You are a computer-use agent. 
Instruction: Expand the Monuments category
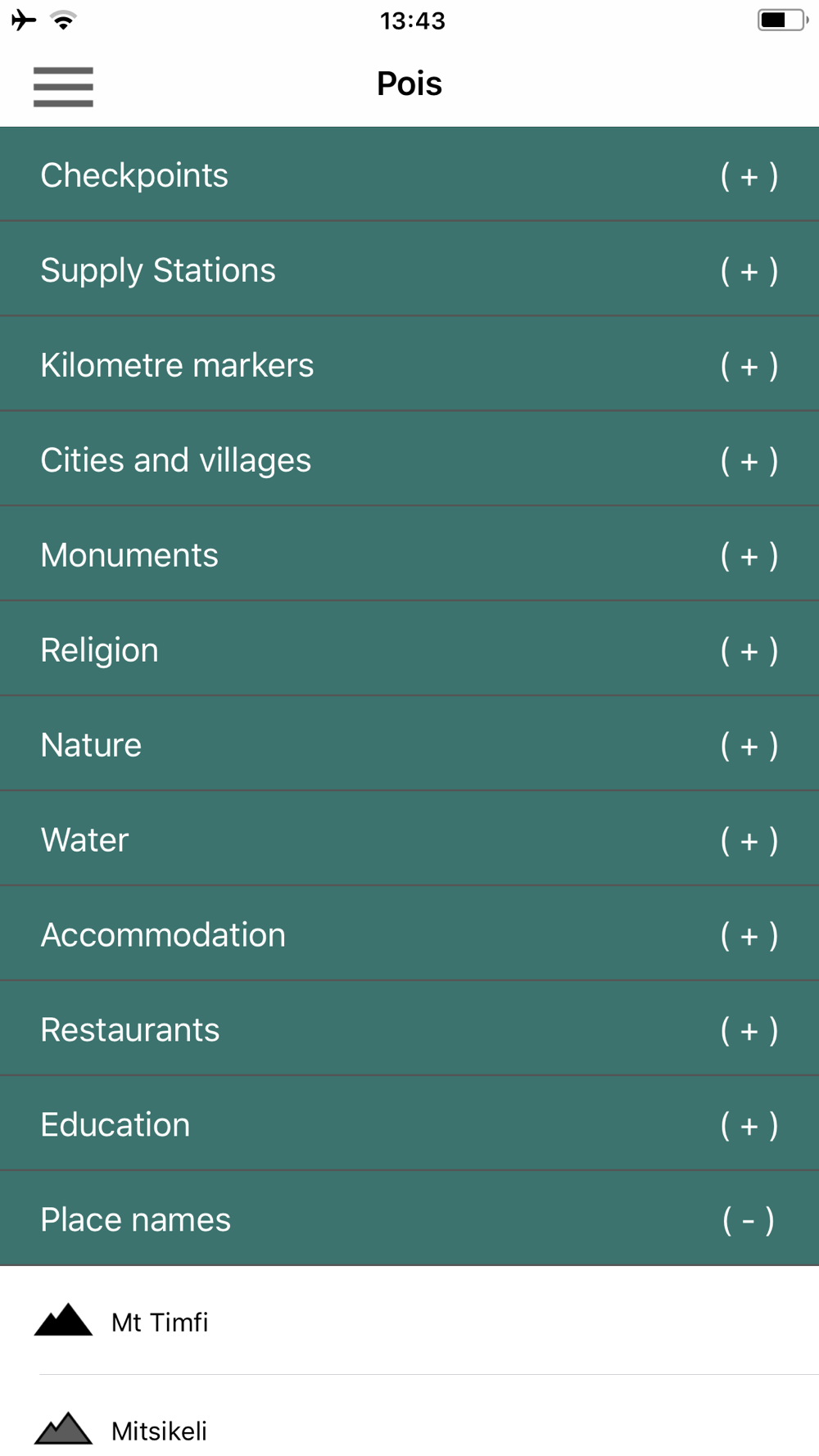point(409,554)
